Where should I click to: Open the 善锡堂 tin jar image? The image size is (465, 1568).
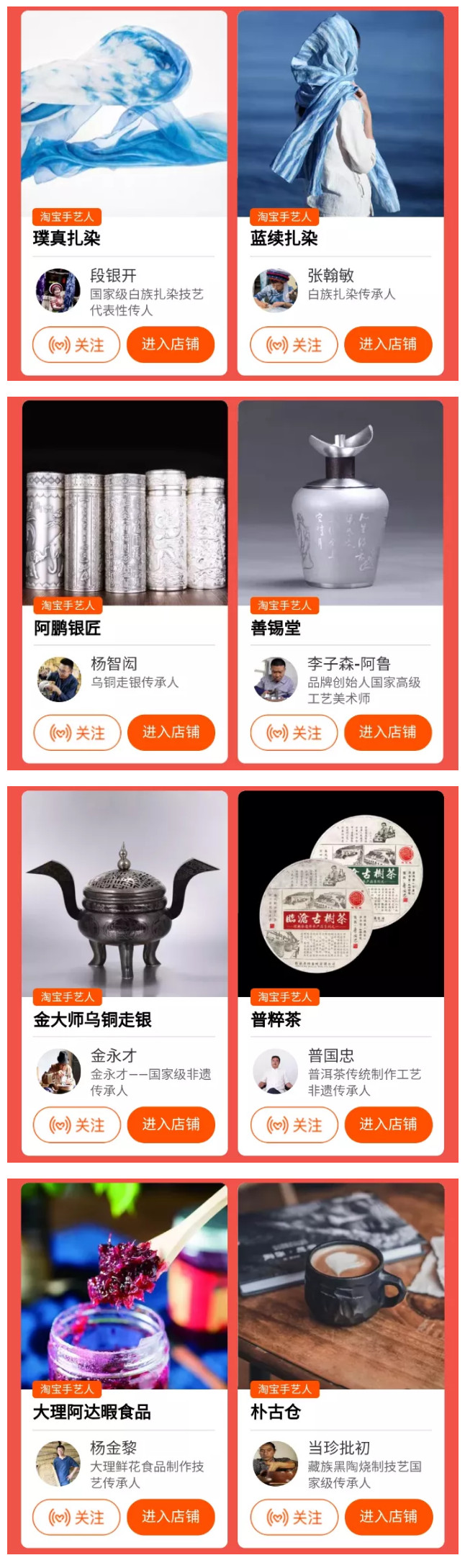[x=340, y=503]
